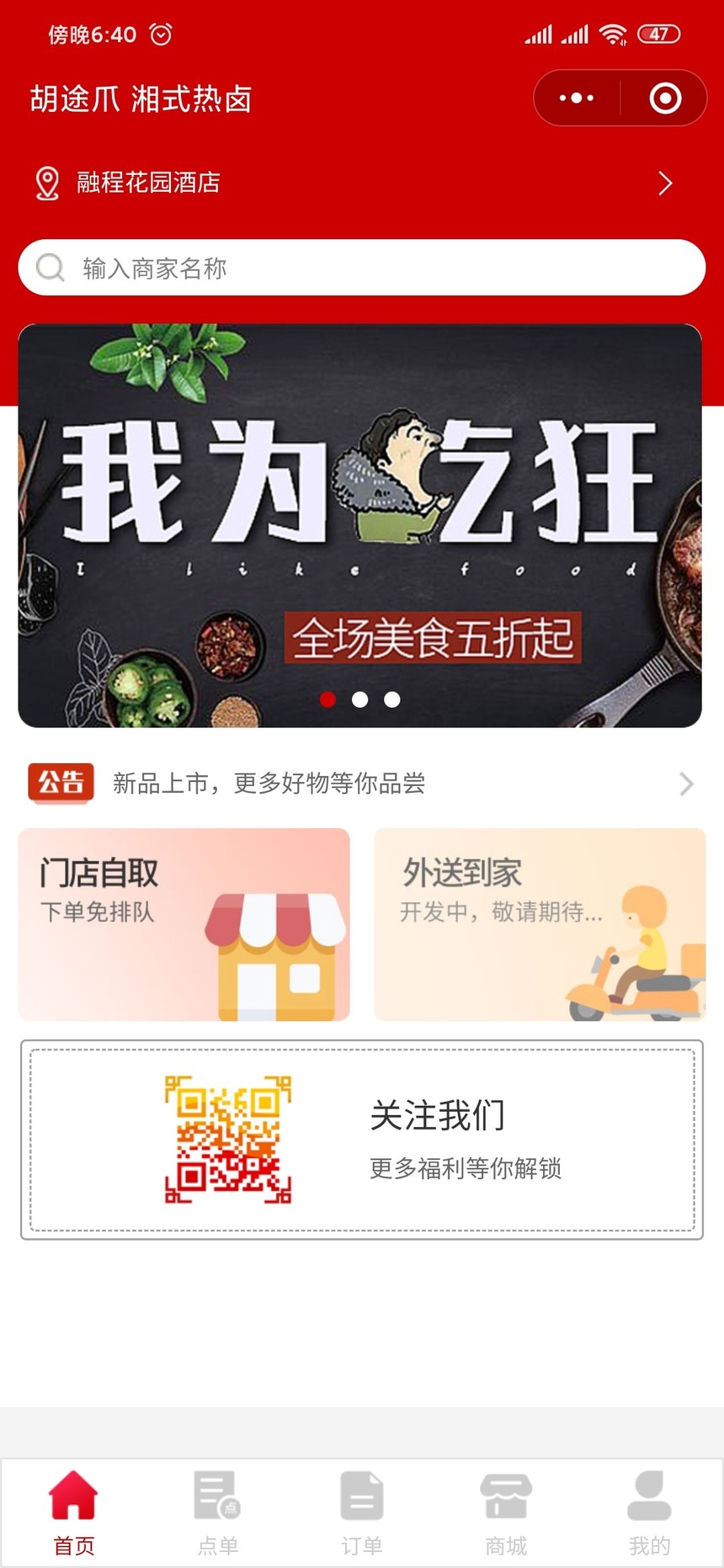Close the mini program with the circle icon
This screenshot has height=1568, width=724.
click(665, 98)
